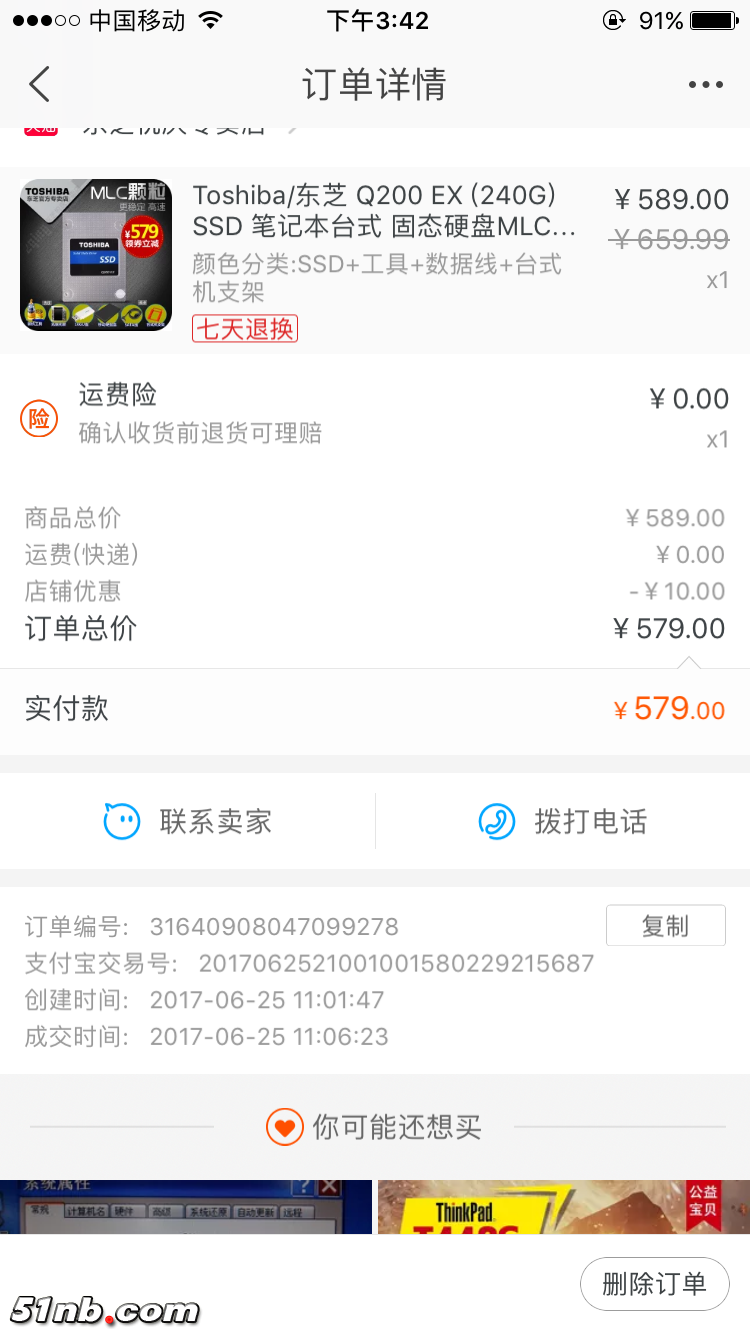Open the 系统属性 recommended product

pos(186,1207)
